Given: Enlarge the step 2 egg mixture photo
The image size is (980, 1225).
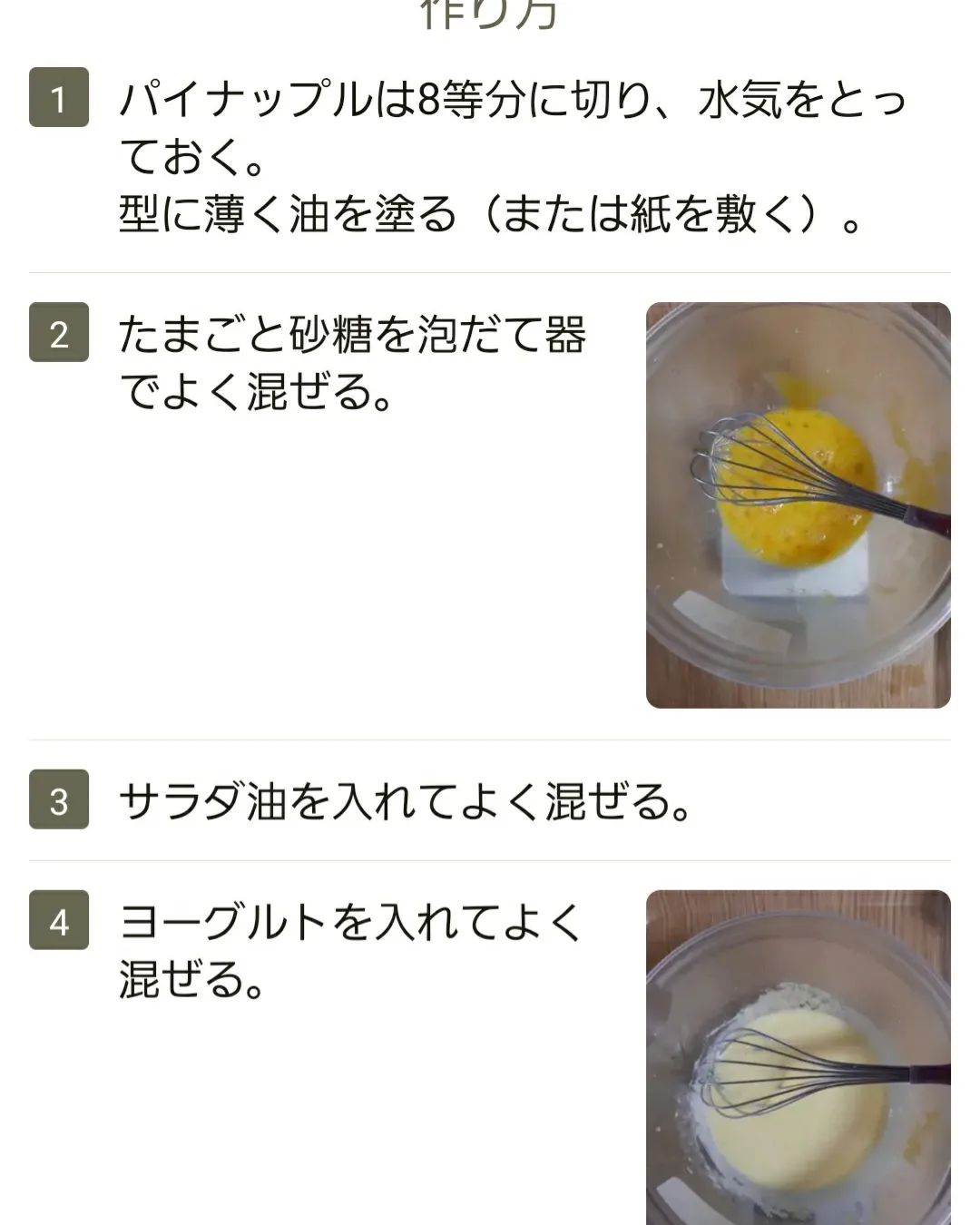Looking at the screenshot, I should [798, 505].
